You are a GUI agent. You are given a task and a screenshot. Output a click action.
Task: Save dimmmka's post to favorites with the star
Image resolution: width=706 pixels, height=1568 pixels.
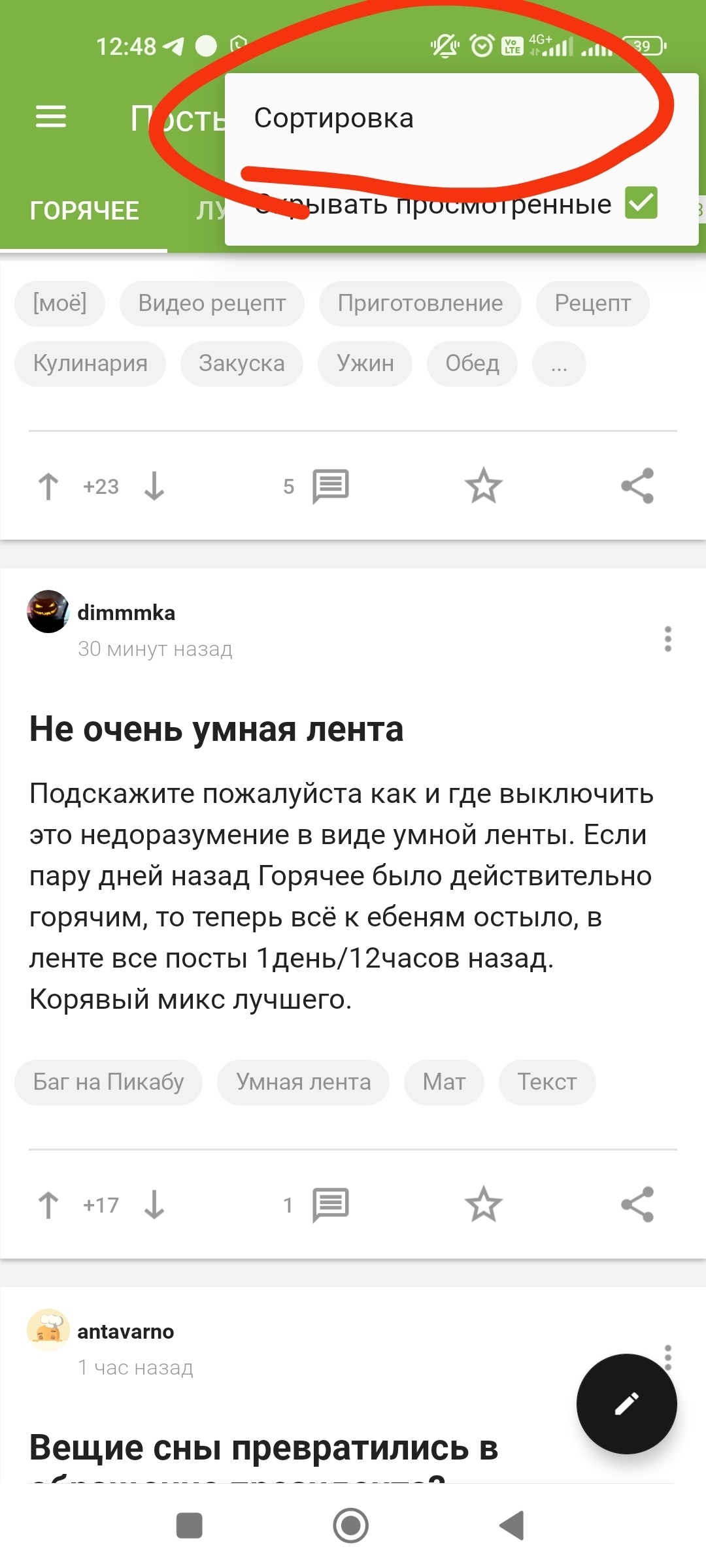pyautogui.click(x=484, y=1205)
